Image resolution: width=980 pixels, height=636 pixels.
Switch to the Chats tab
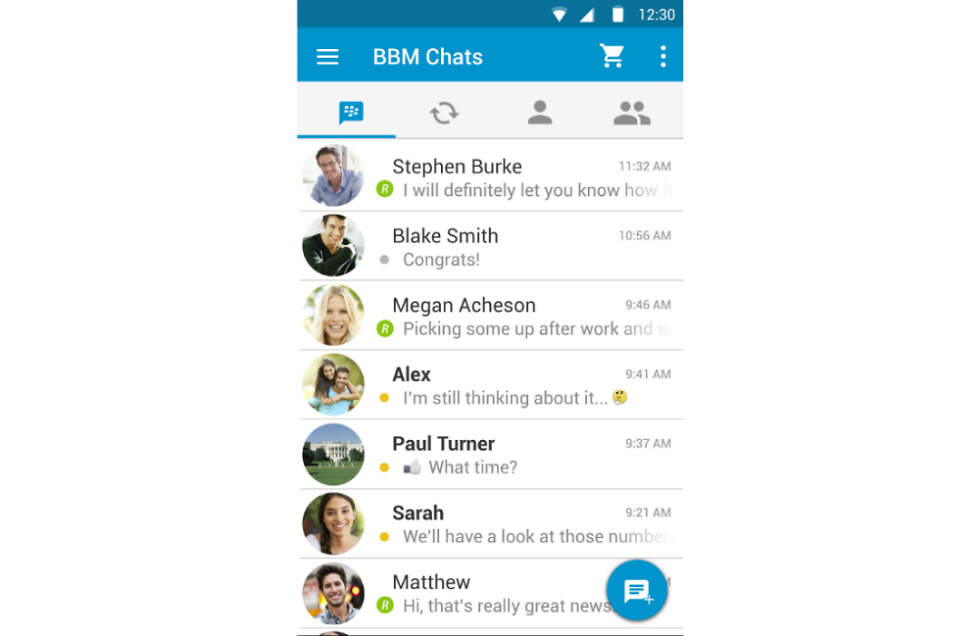tap(350, 113)
